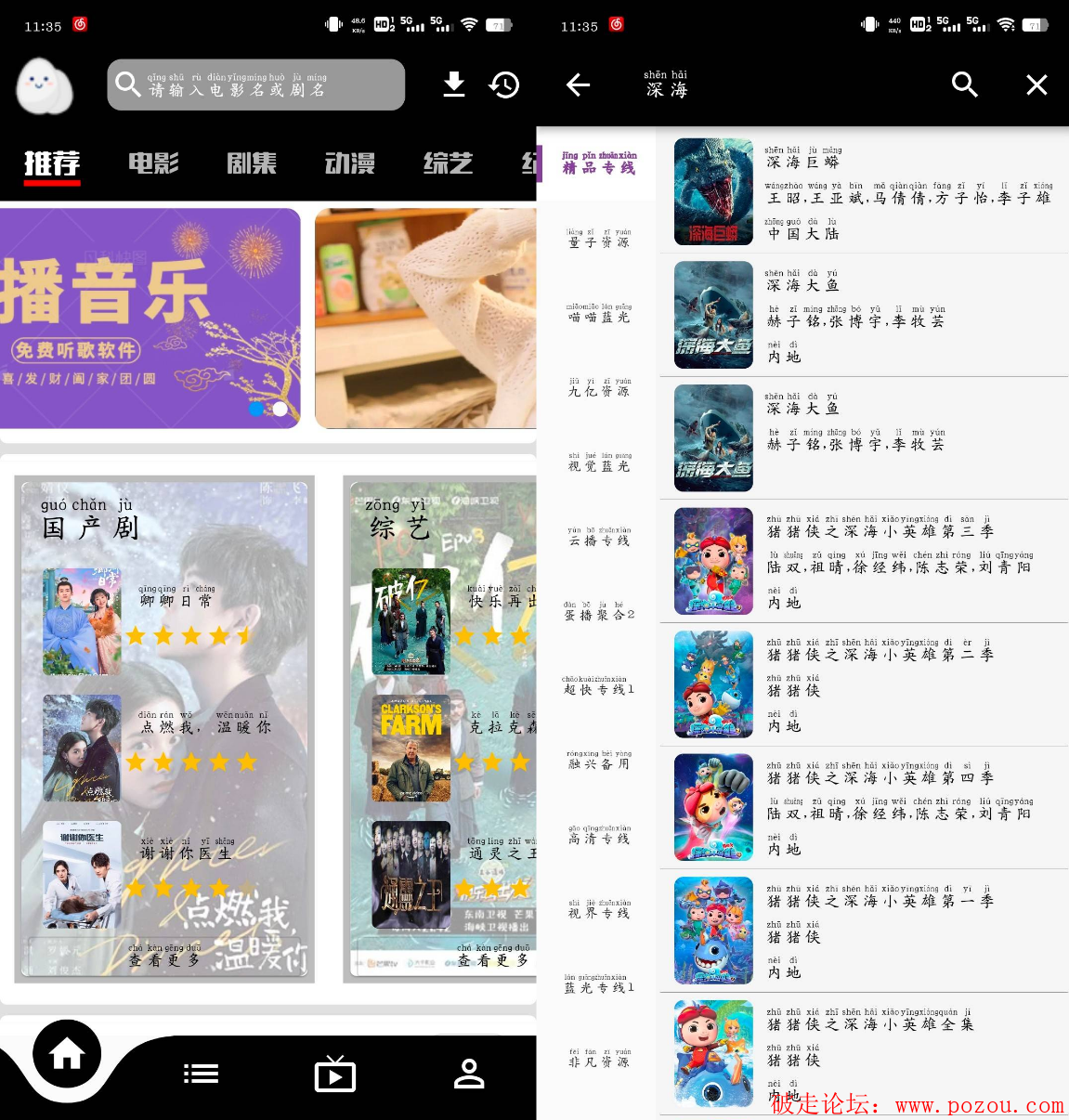Open the profile icon in bottom navigation

coord(469,1074)
